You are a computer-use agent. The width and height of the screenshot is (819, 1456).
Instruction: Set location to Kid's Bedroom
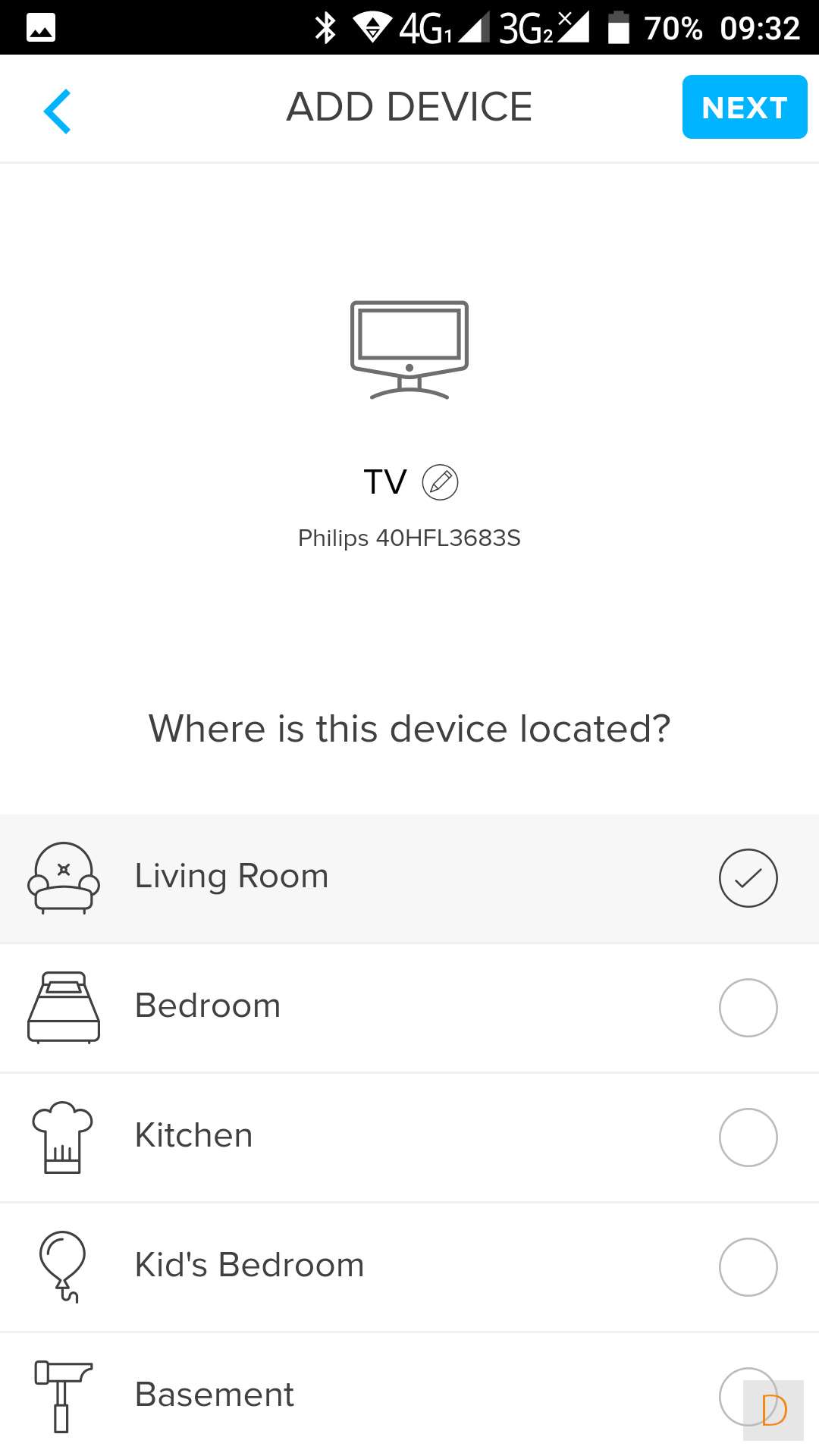pos(748,1267)
